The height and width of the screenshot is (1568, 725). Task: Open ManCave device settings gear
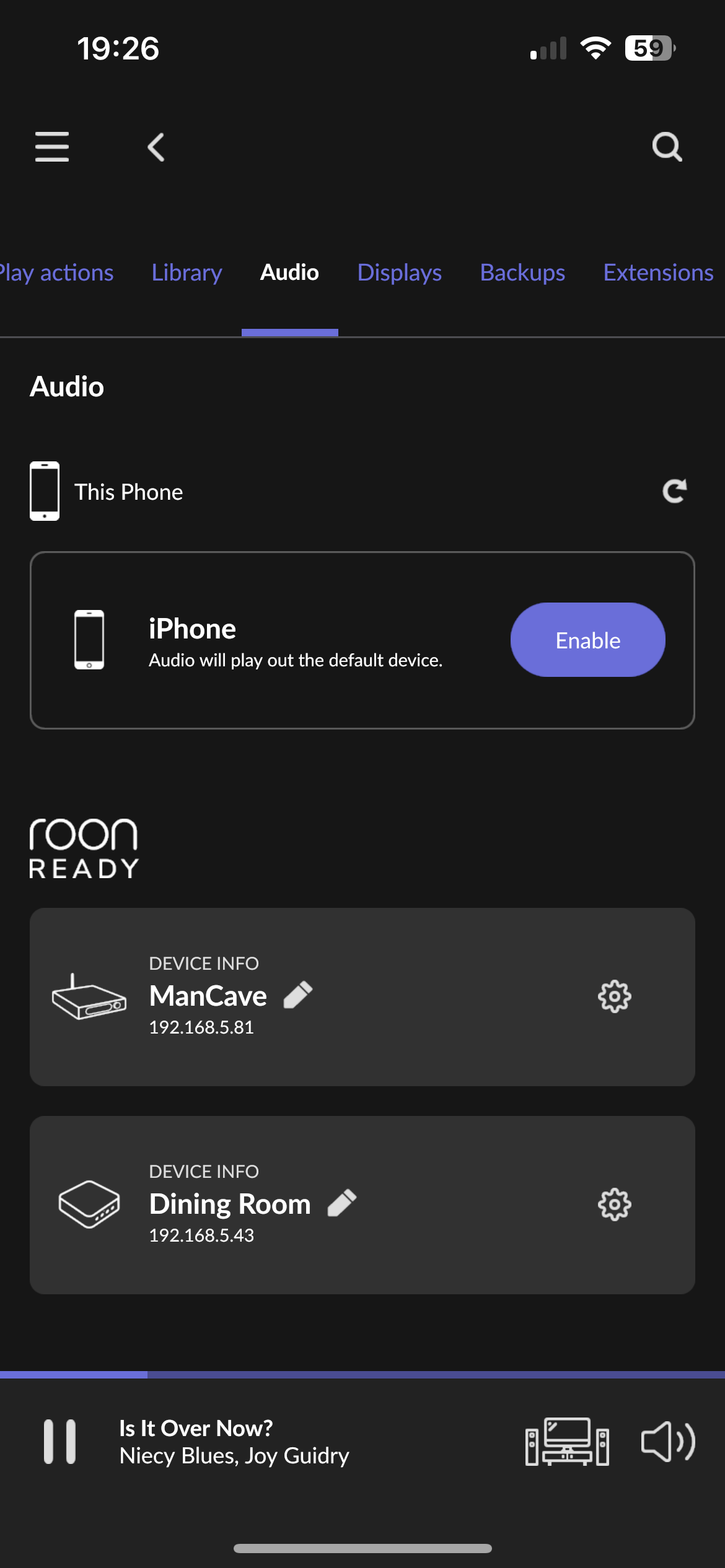point(614,996)
